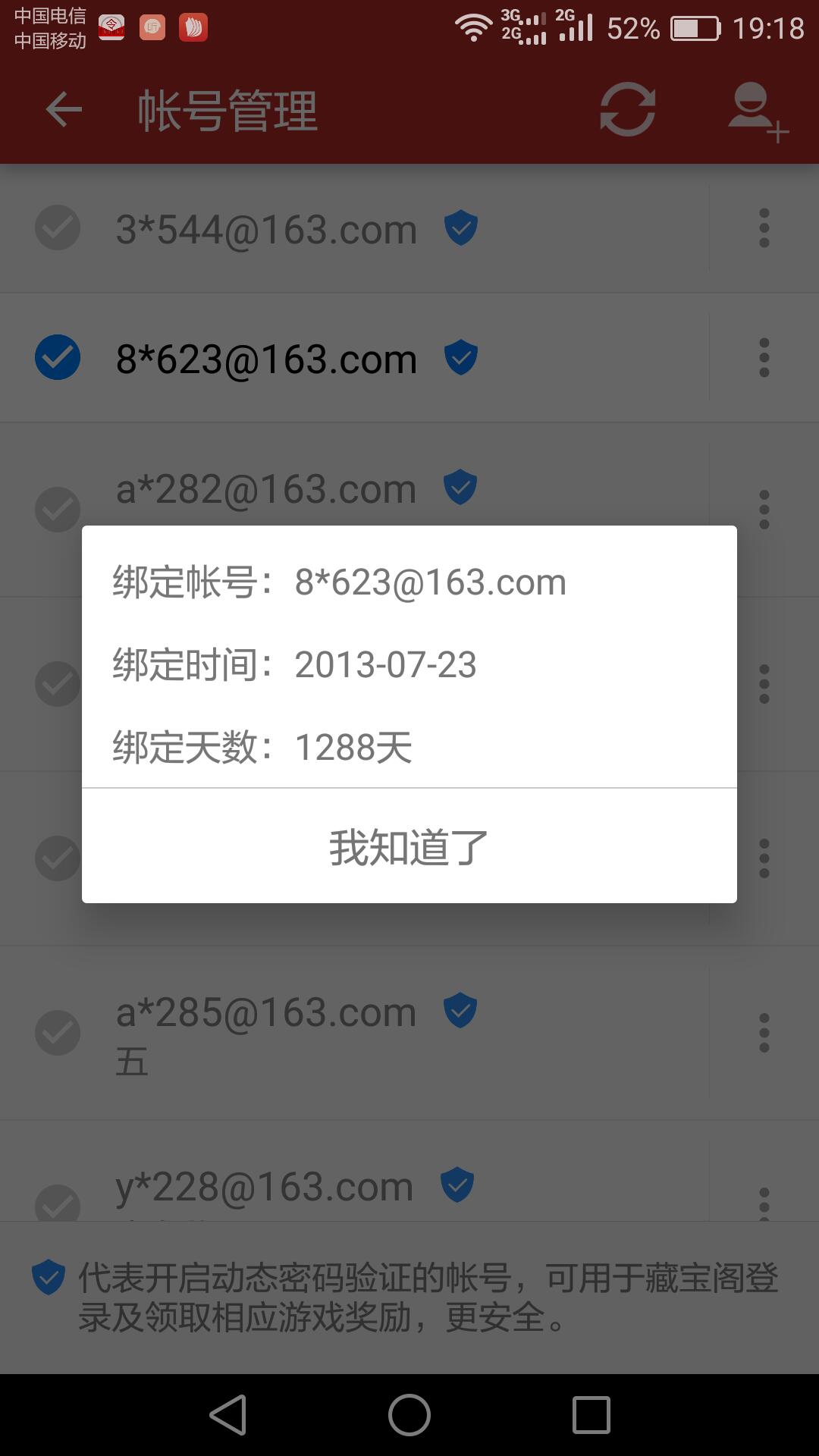Open the recent apps view
This screenshot has height=1456, width=819.
591,1415
